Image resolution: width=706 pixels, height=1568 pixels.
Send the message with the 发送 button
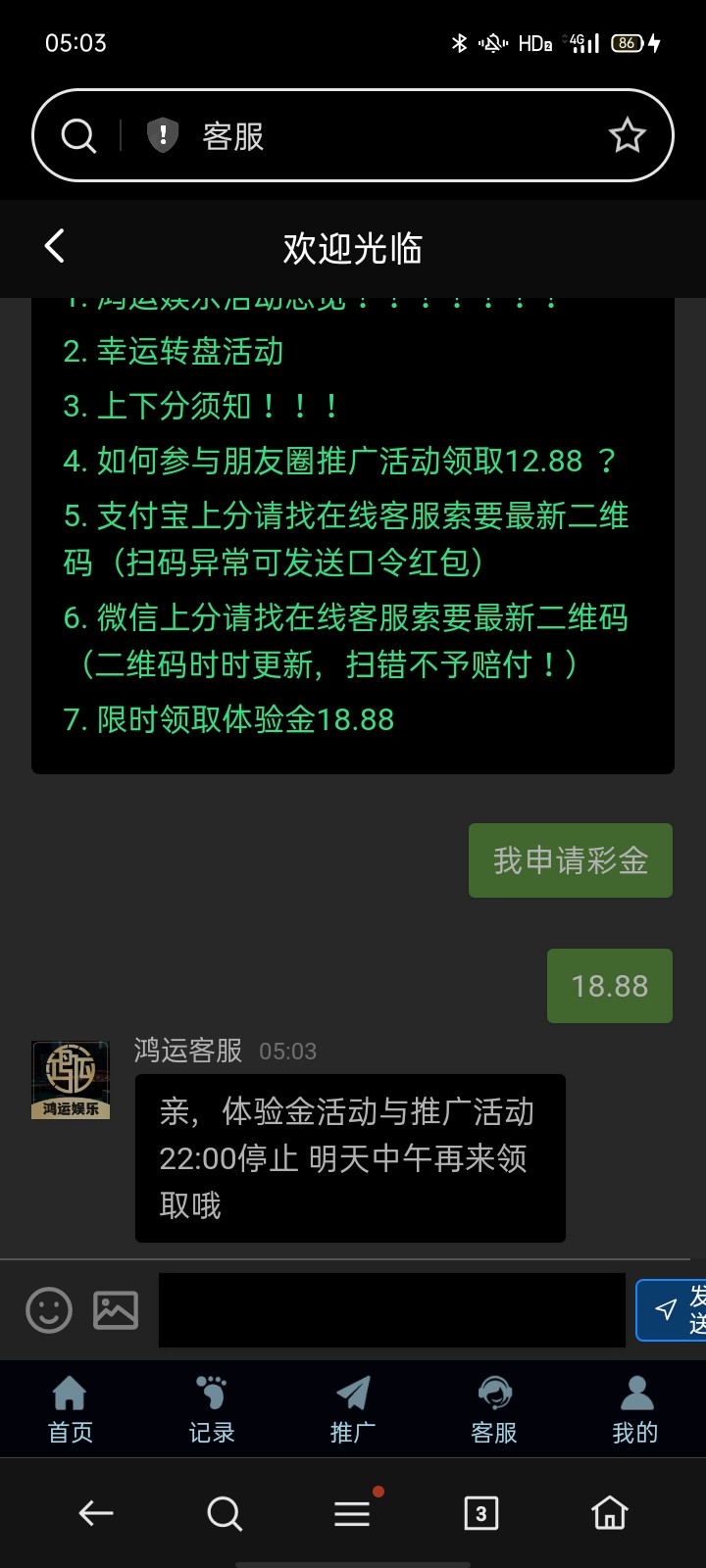[675, 1310]
